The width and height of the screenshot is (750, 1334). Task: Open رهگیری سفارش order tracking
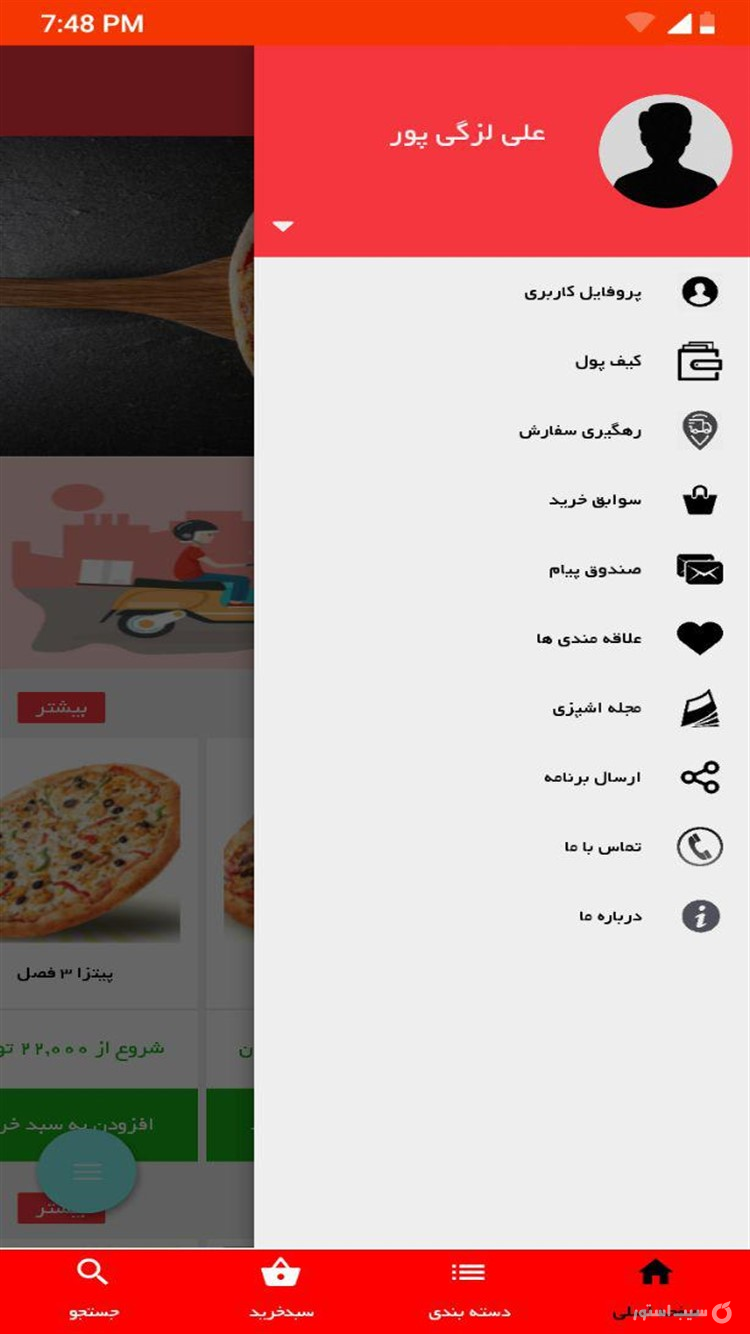580,431
